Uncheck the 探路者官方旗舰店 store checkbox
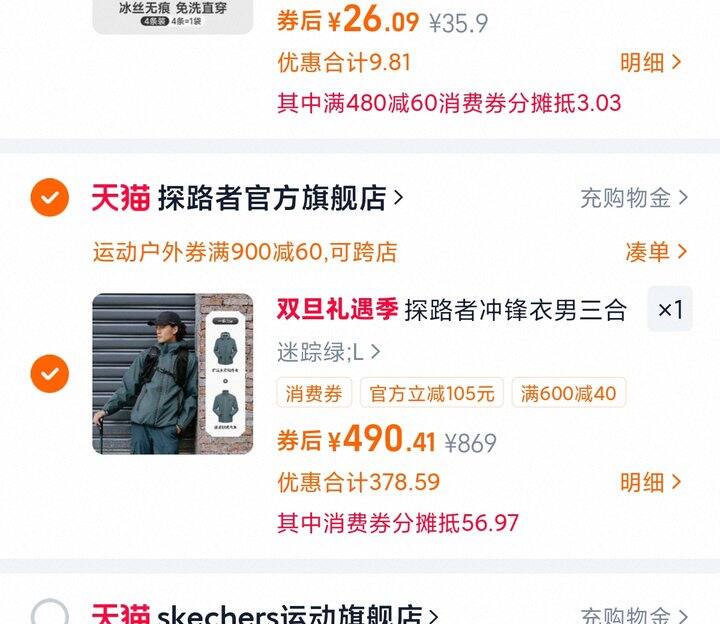 [49, 197]
